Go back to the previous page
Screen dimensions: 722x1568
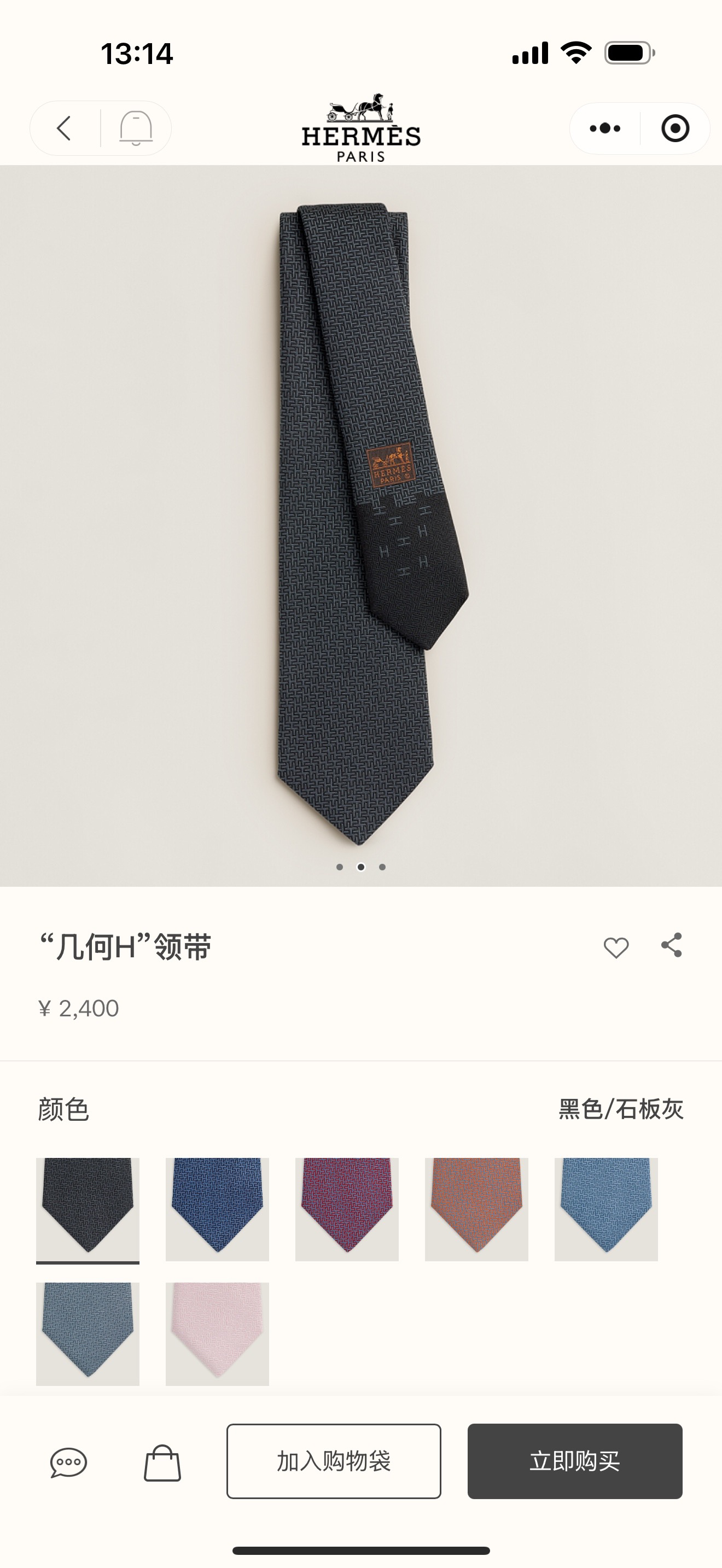pyautogui.click(x=65, y=128)
